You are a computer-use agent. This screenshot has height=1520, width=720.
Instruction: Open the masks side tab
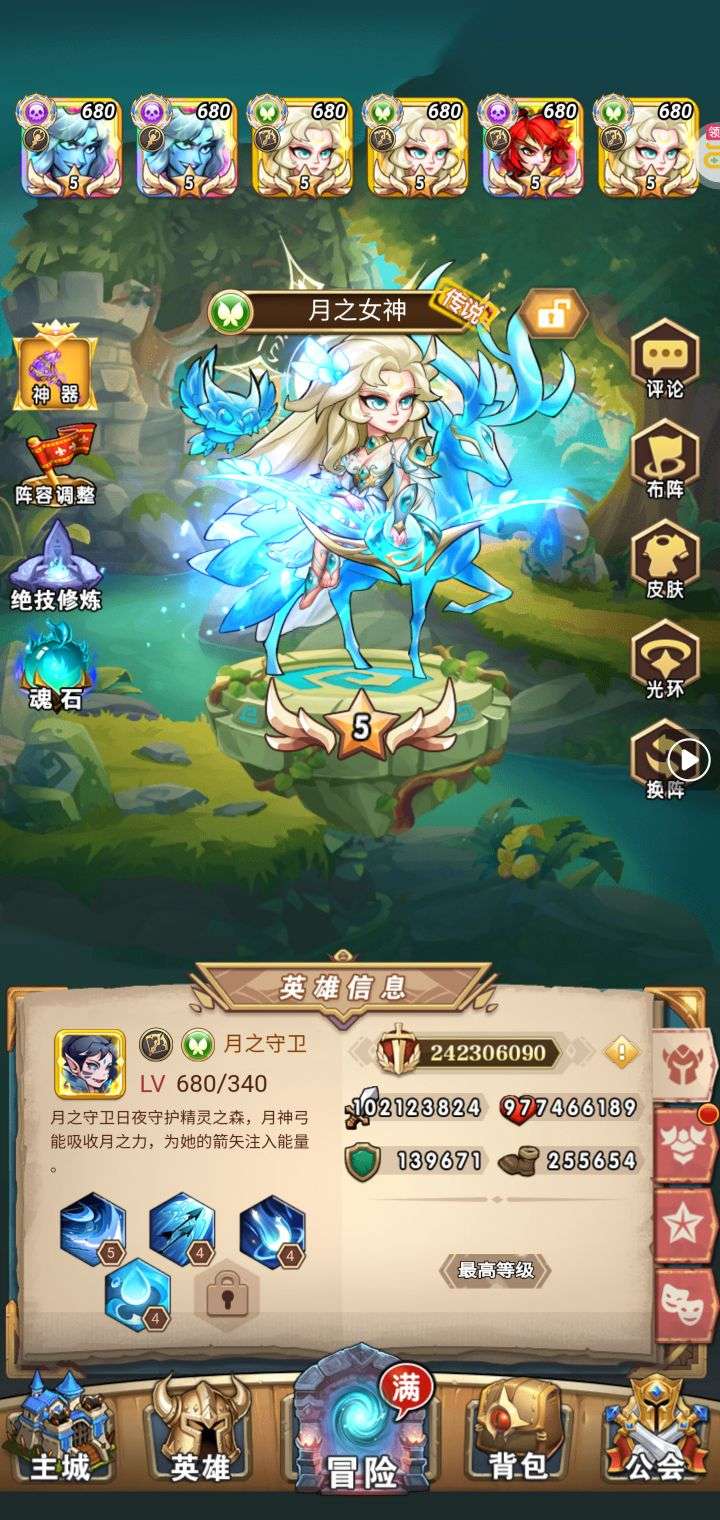click(x=686, y=1303)
